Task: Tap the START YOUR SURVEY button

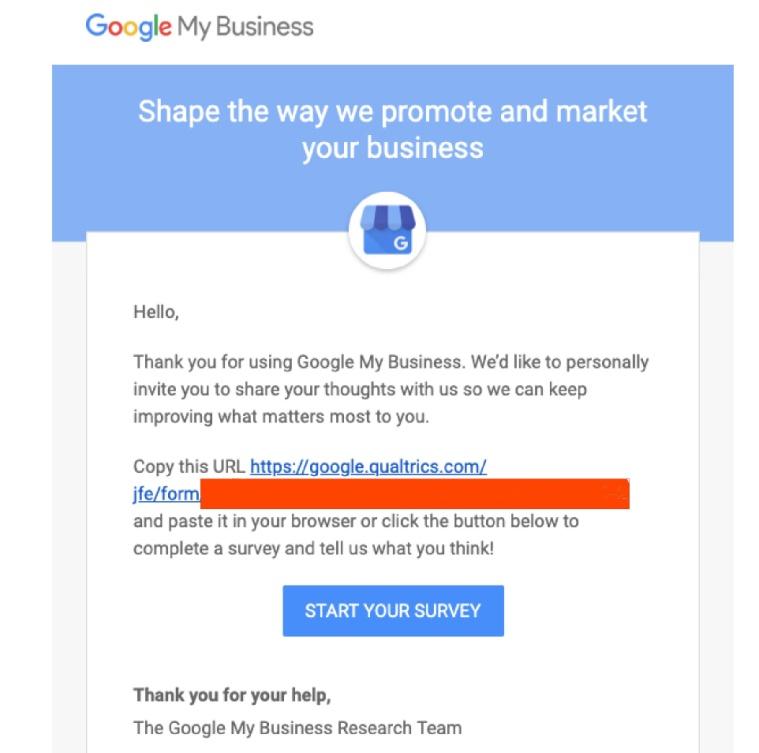Action: (x=393, y=611)
